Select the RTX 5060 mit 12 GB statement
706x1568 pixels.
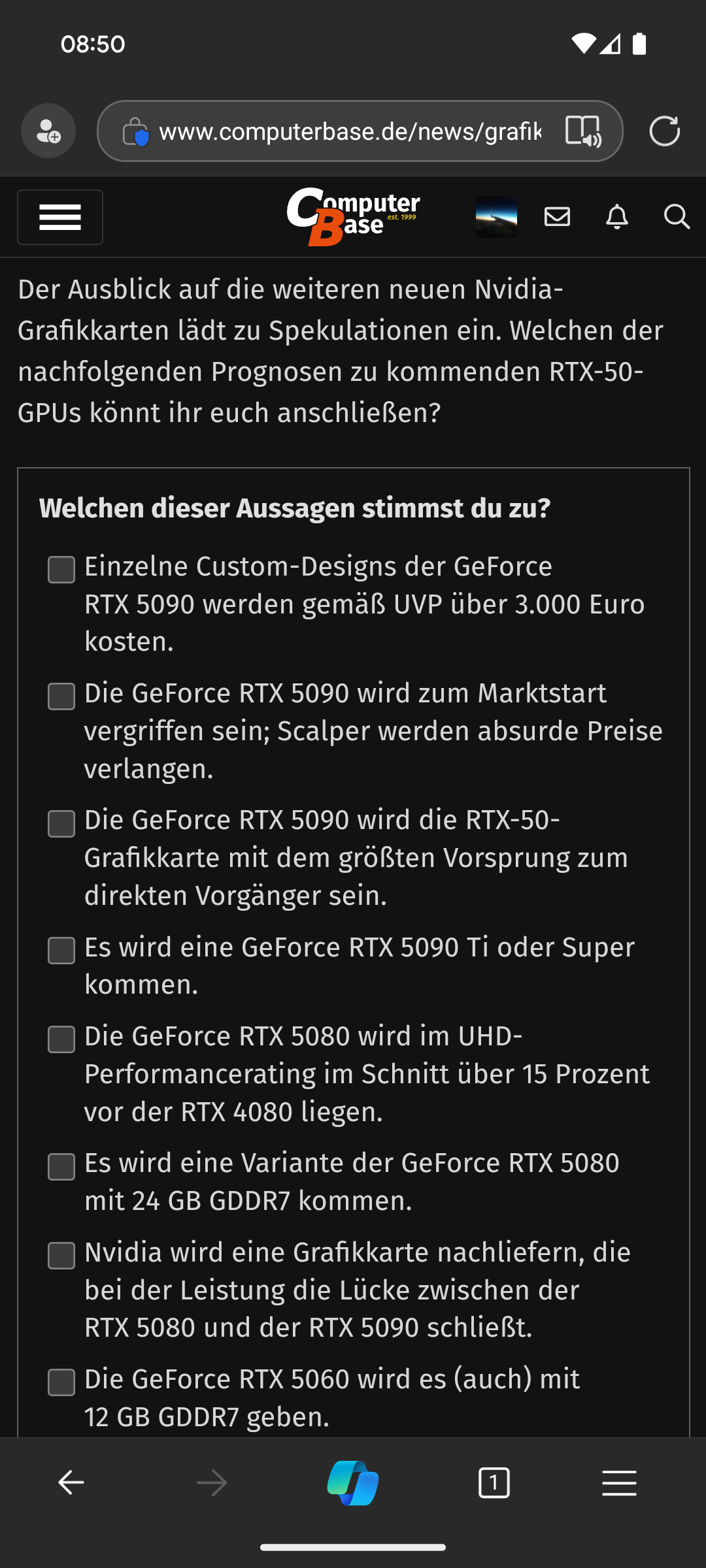click(61, 1382)
